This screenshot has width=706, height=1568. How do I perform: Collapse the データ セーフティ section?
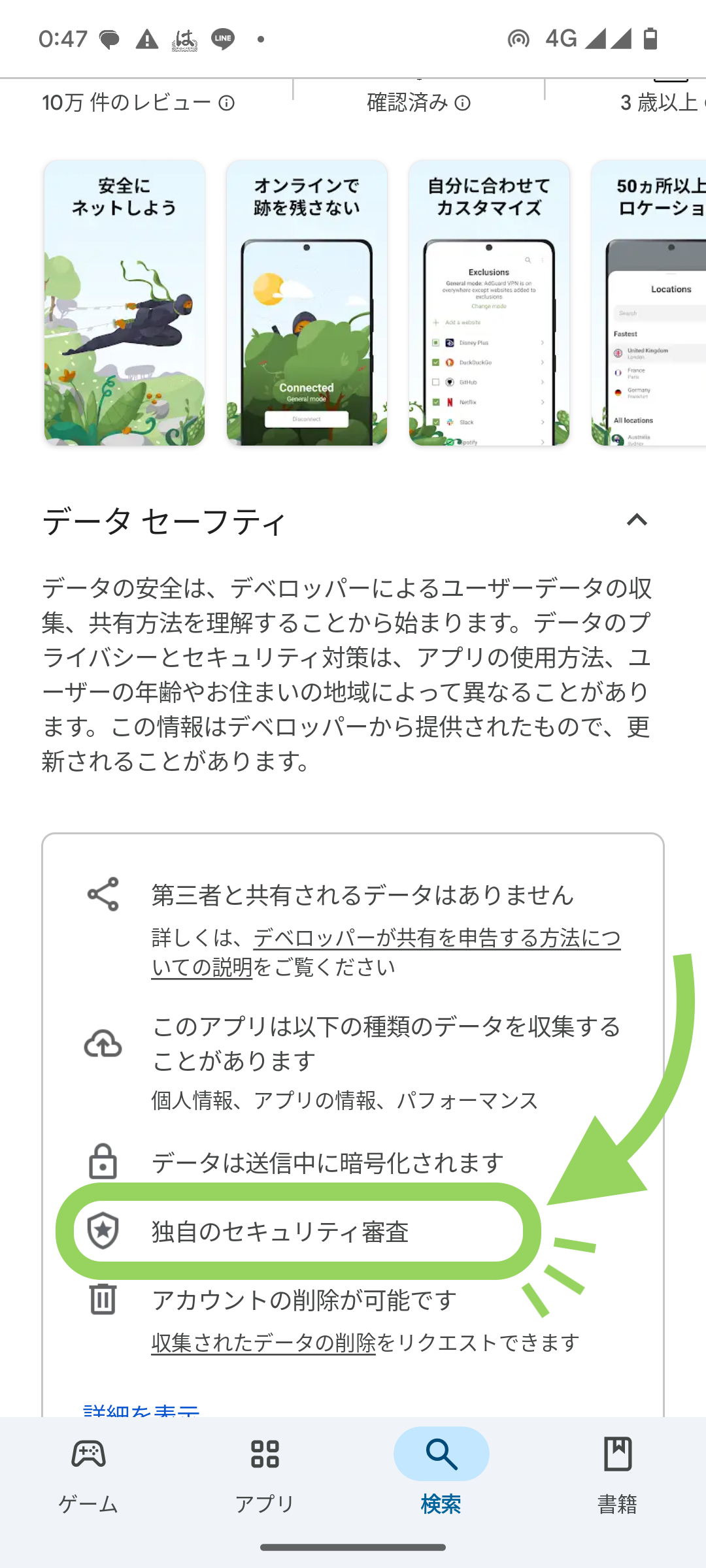point(637,521)
